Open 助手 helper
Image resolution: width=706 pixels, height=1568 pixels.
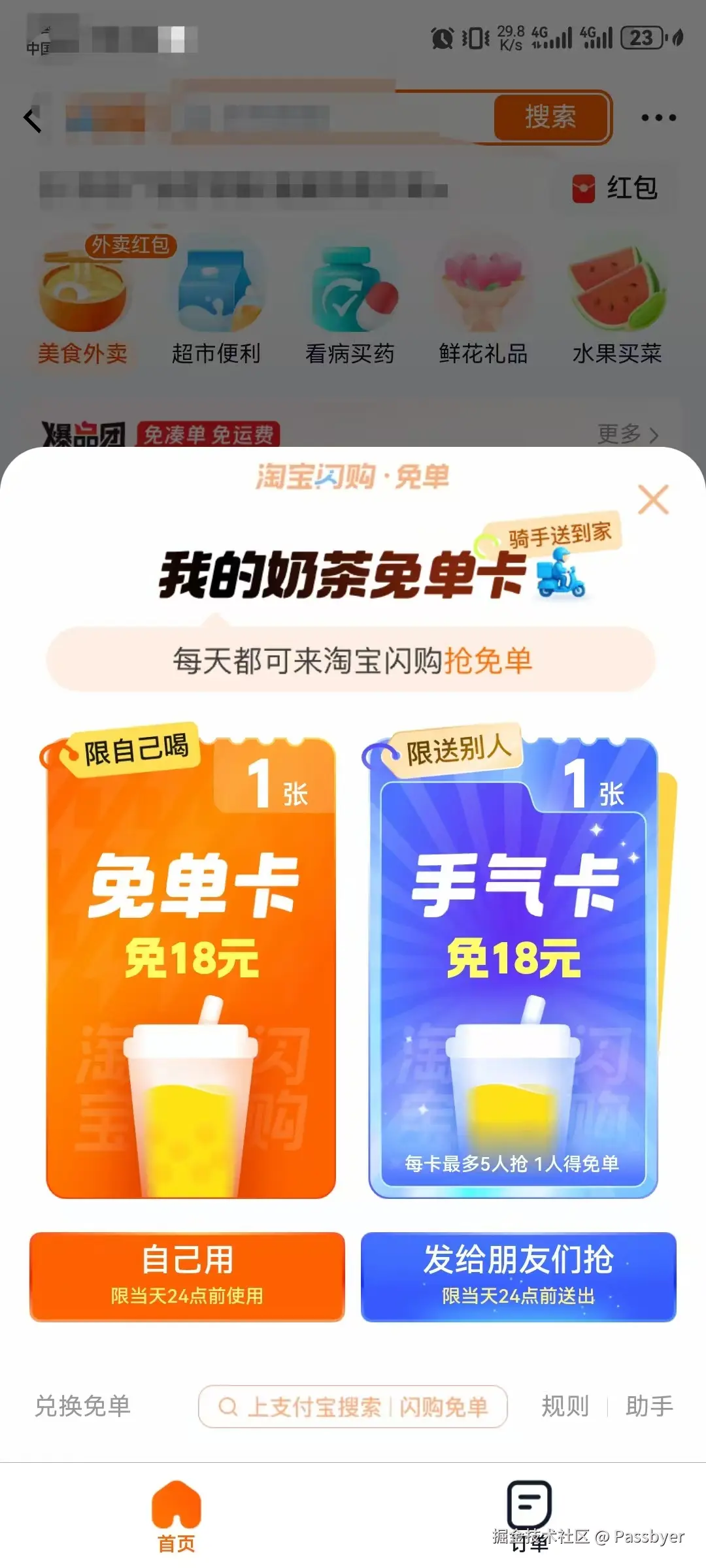(649, 1406)
